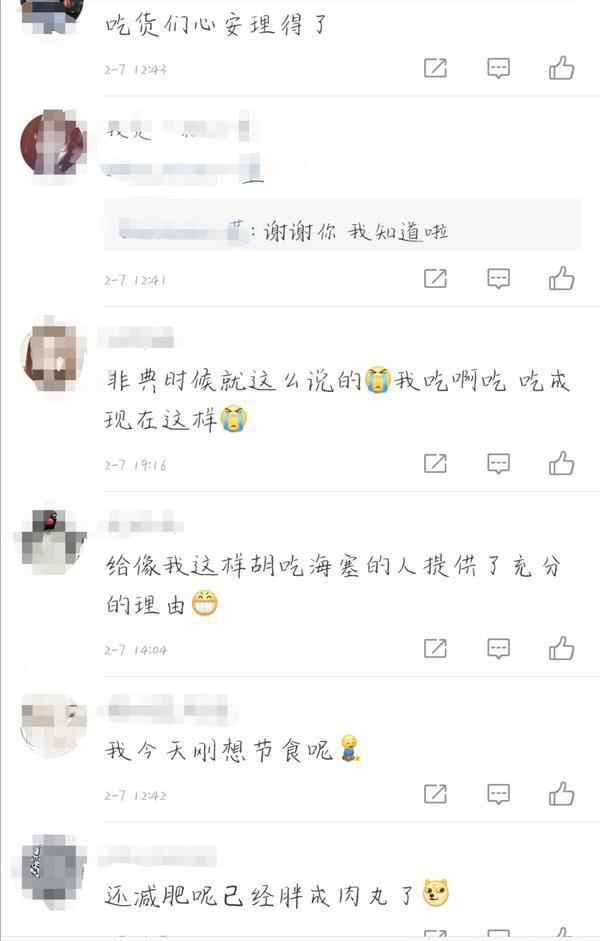Repost the 非典时候就这么说的 comment

click(x=435, y=463)
